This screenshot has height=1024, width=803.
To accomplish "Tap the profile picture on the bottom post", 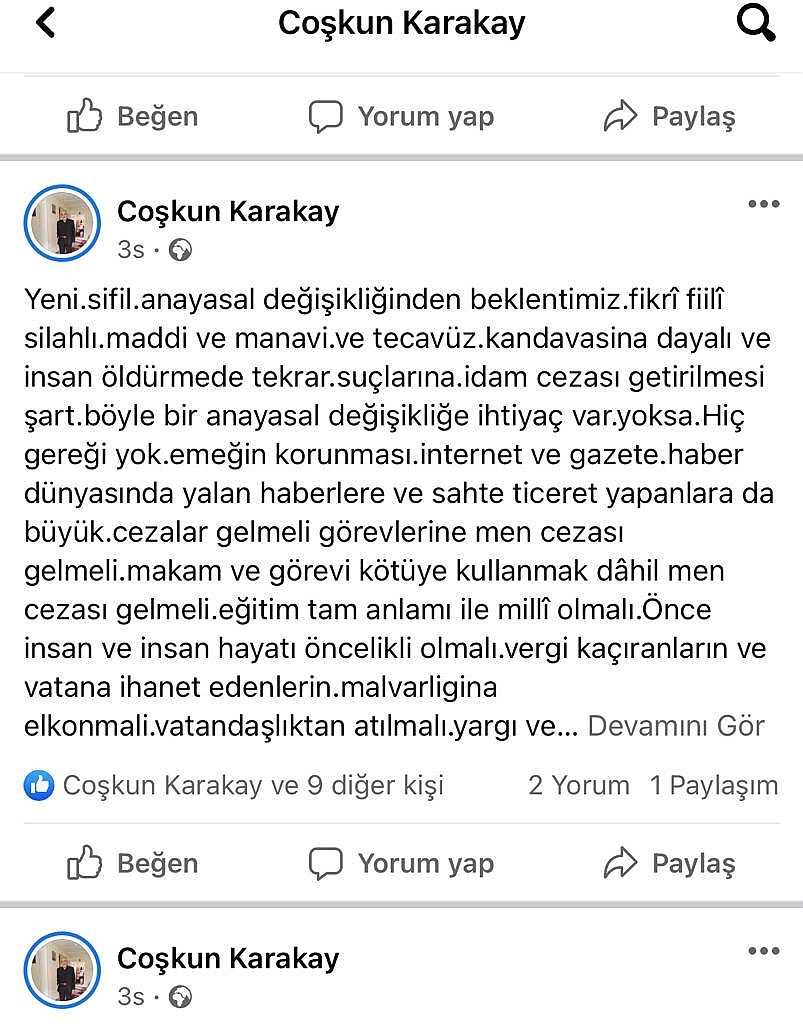I will (x=63, y=970).
